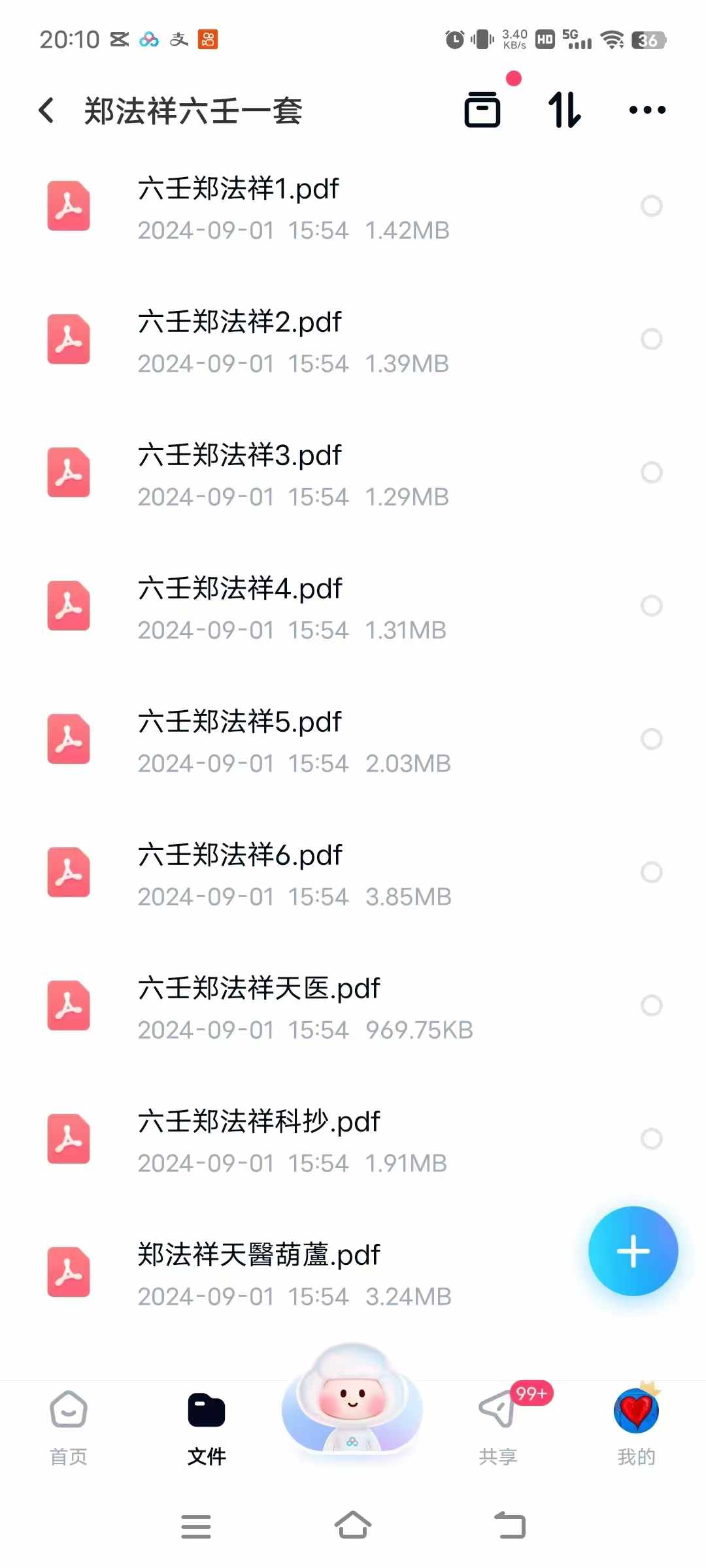Select the checkbox for 六壬郑法祥科抄.pdf
706x1568 pixels.
pos(652,1139)
